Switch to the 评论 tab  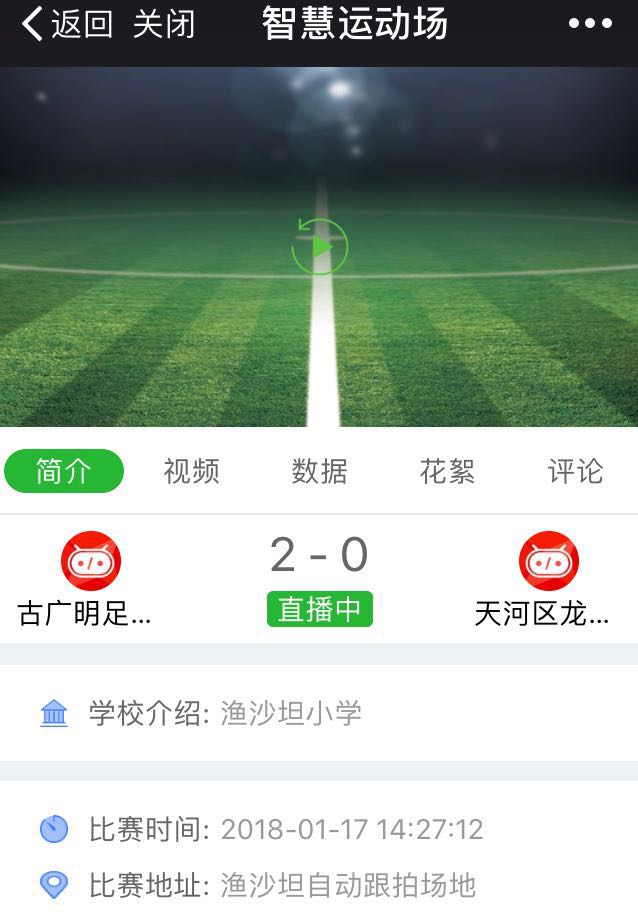575,471
